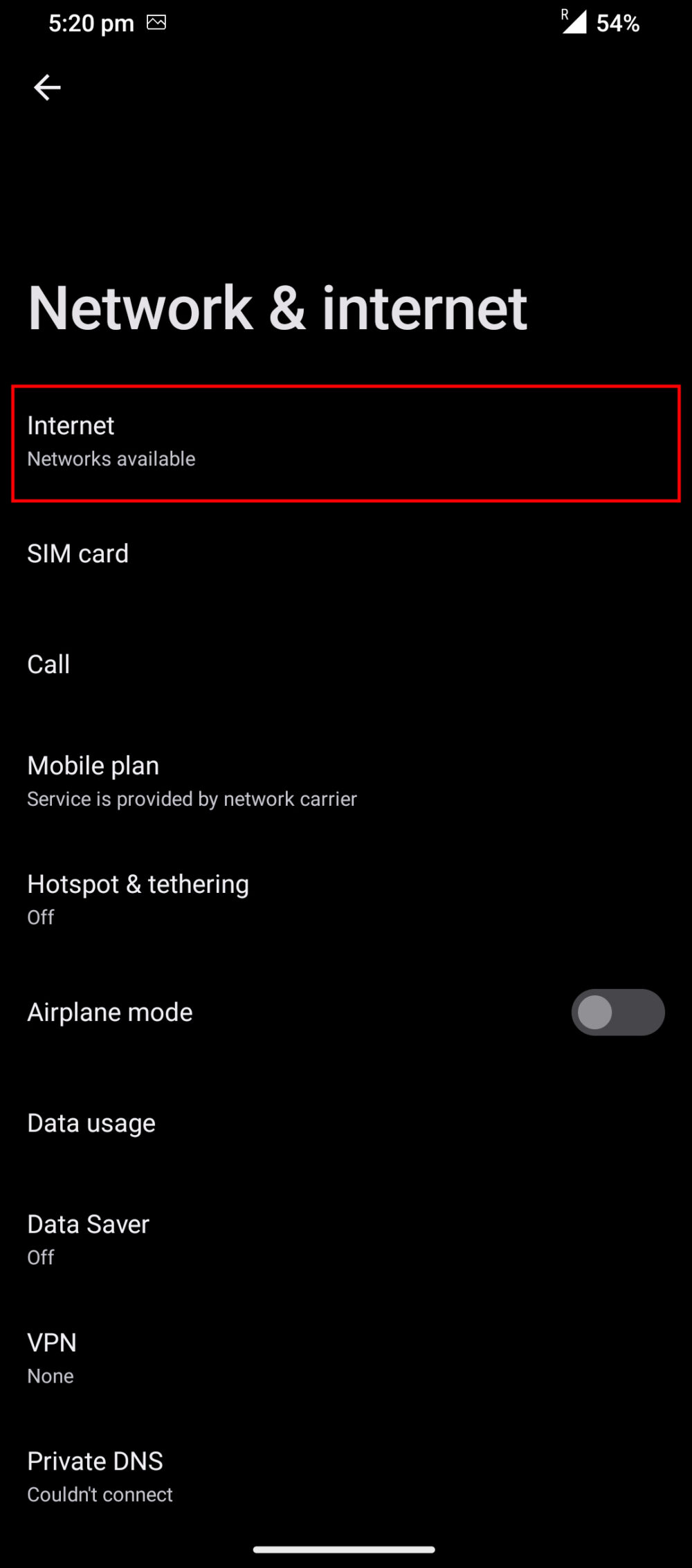Tap the back arrow to return

47,87
